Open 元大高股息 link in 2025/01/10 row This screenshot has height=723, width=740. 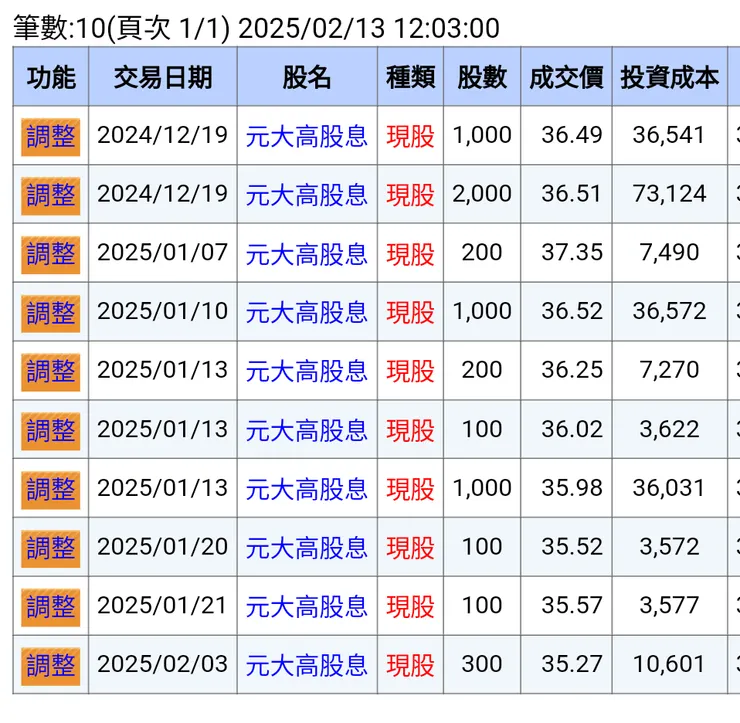307,313
